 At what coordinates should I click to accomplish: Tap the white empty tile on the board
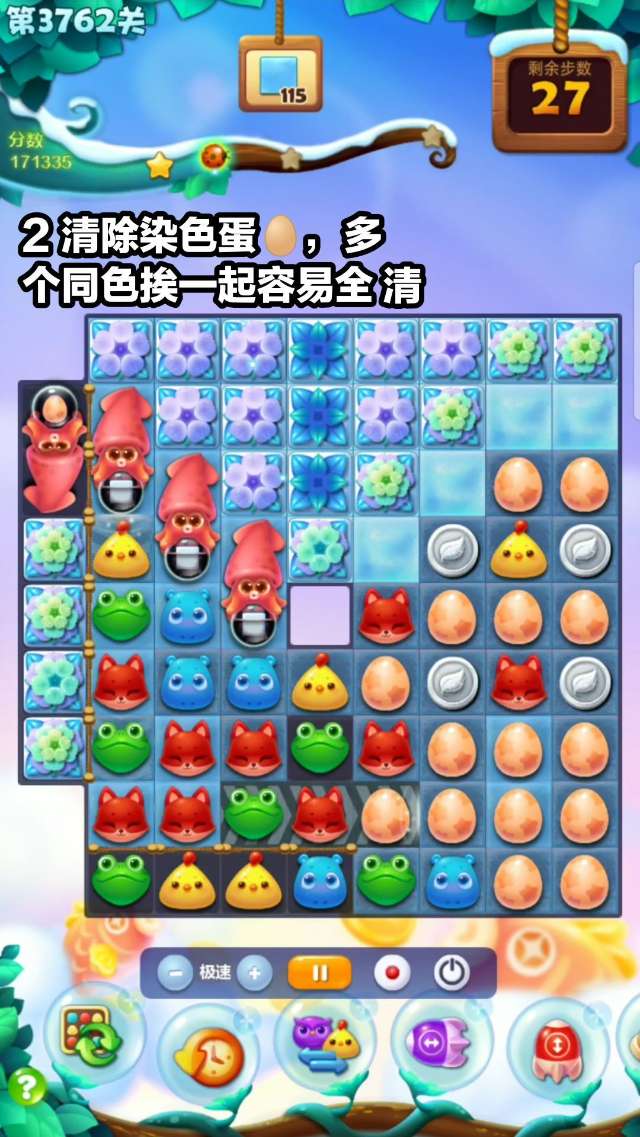click(320, 615)
